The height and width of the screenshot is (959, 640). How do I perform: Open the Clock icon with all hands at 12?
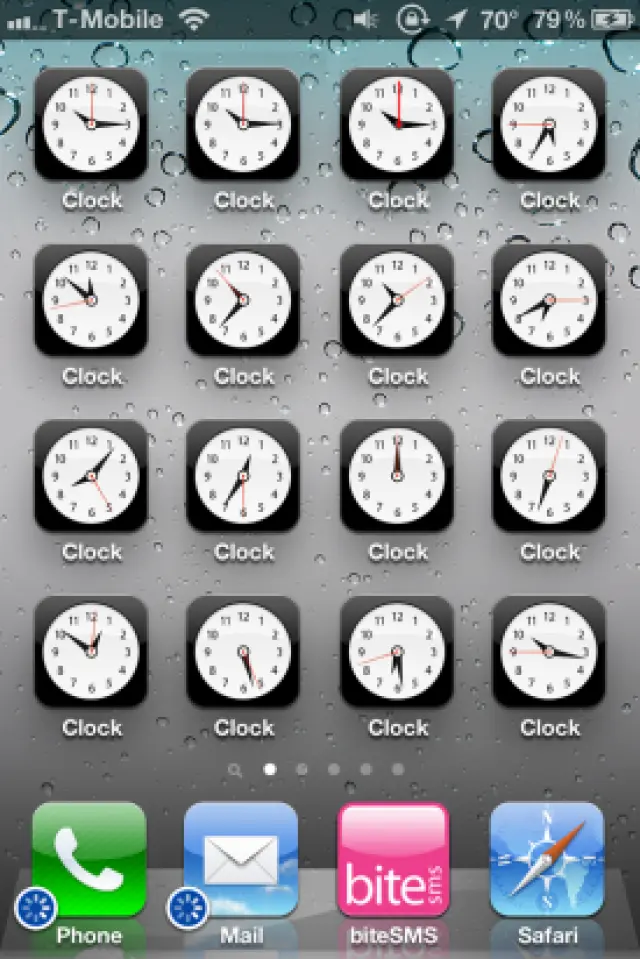(397, 476)
